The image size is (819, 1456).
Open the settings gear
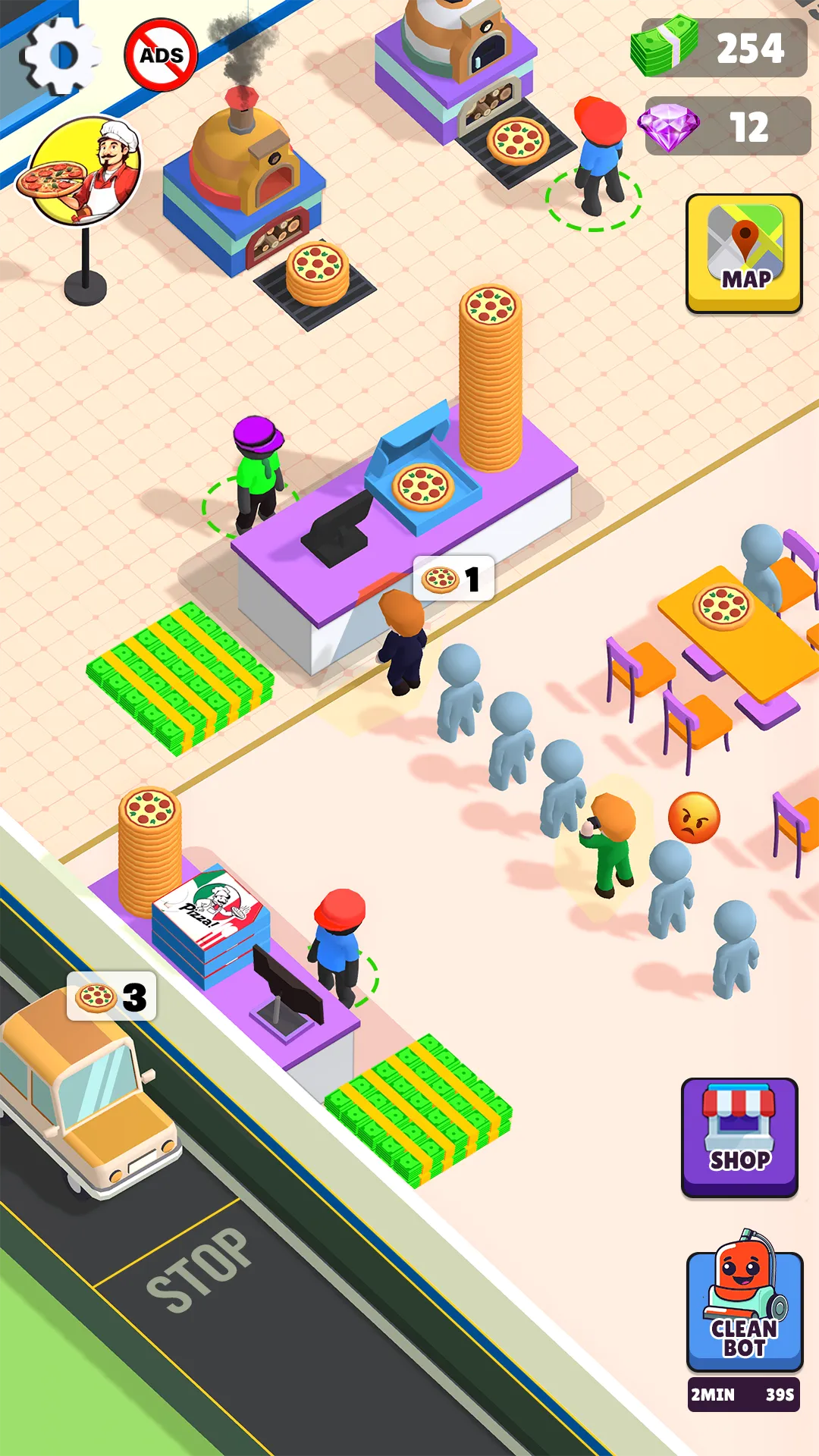click(61, 55)
